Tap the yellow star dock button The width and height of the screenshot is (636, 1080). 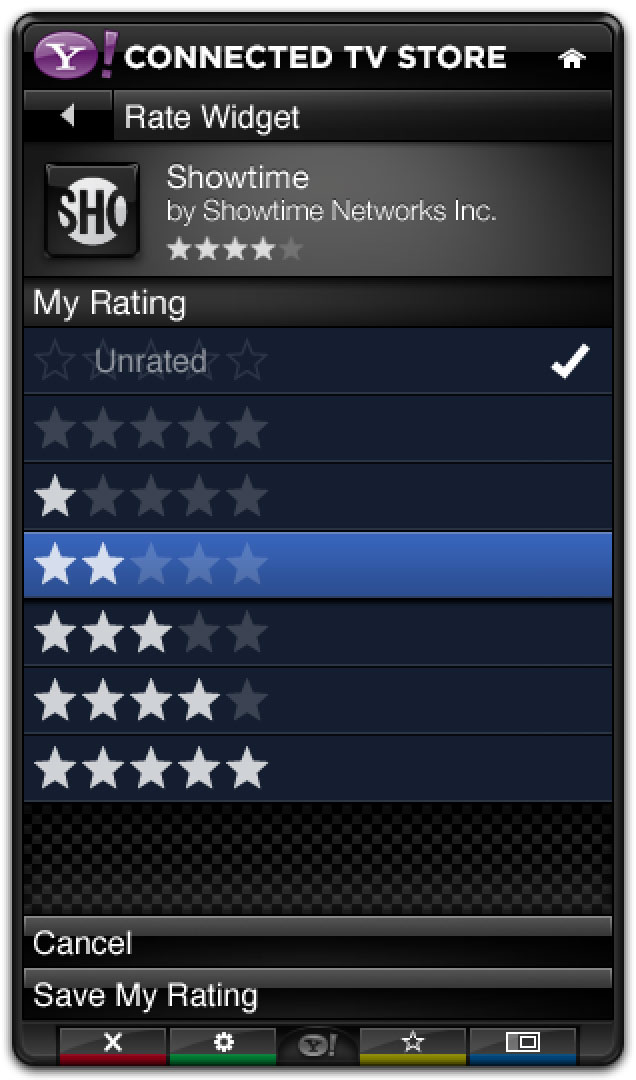pos(412,1044)
